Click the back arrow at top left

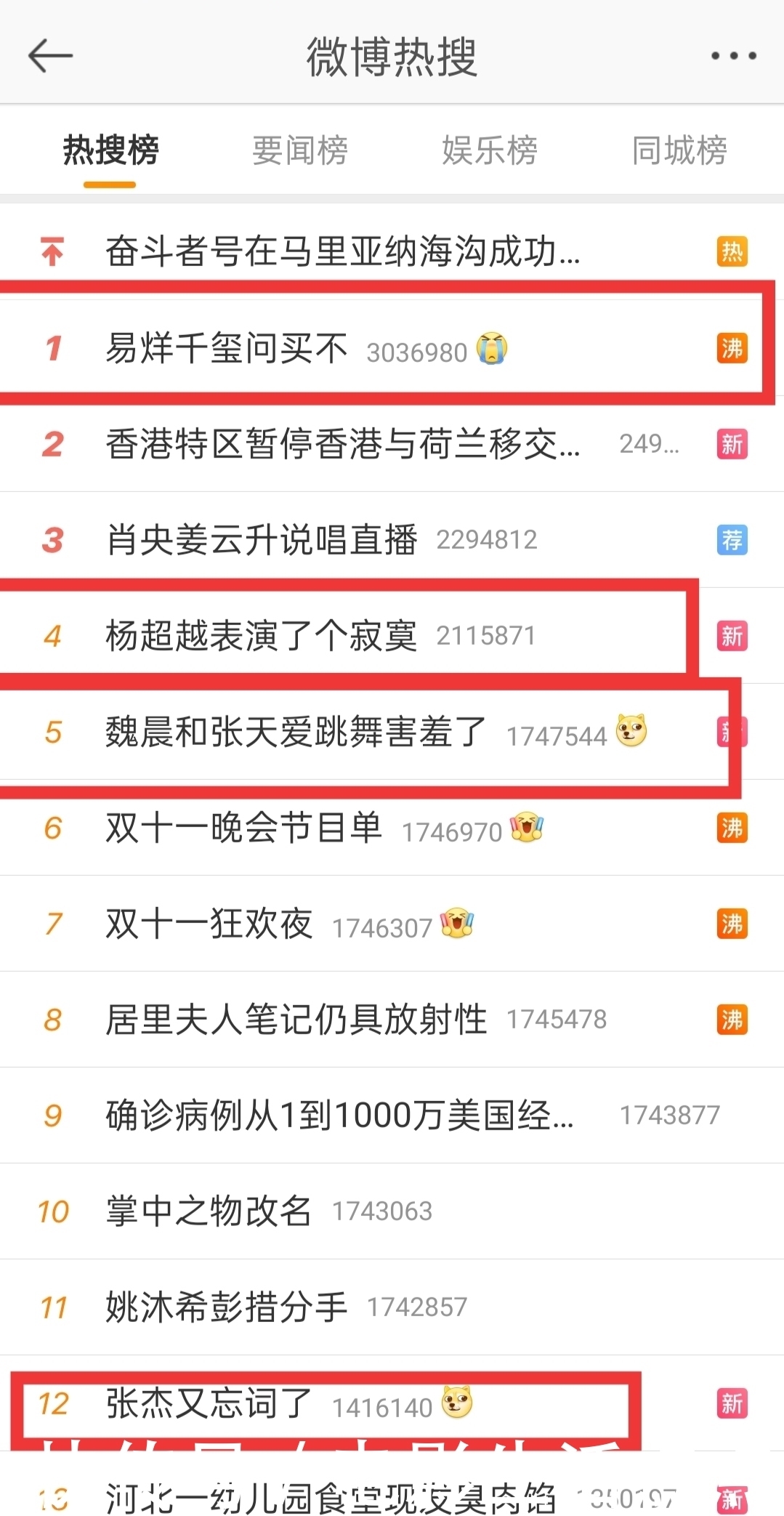tap(51, 55)
